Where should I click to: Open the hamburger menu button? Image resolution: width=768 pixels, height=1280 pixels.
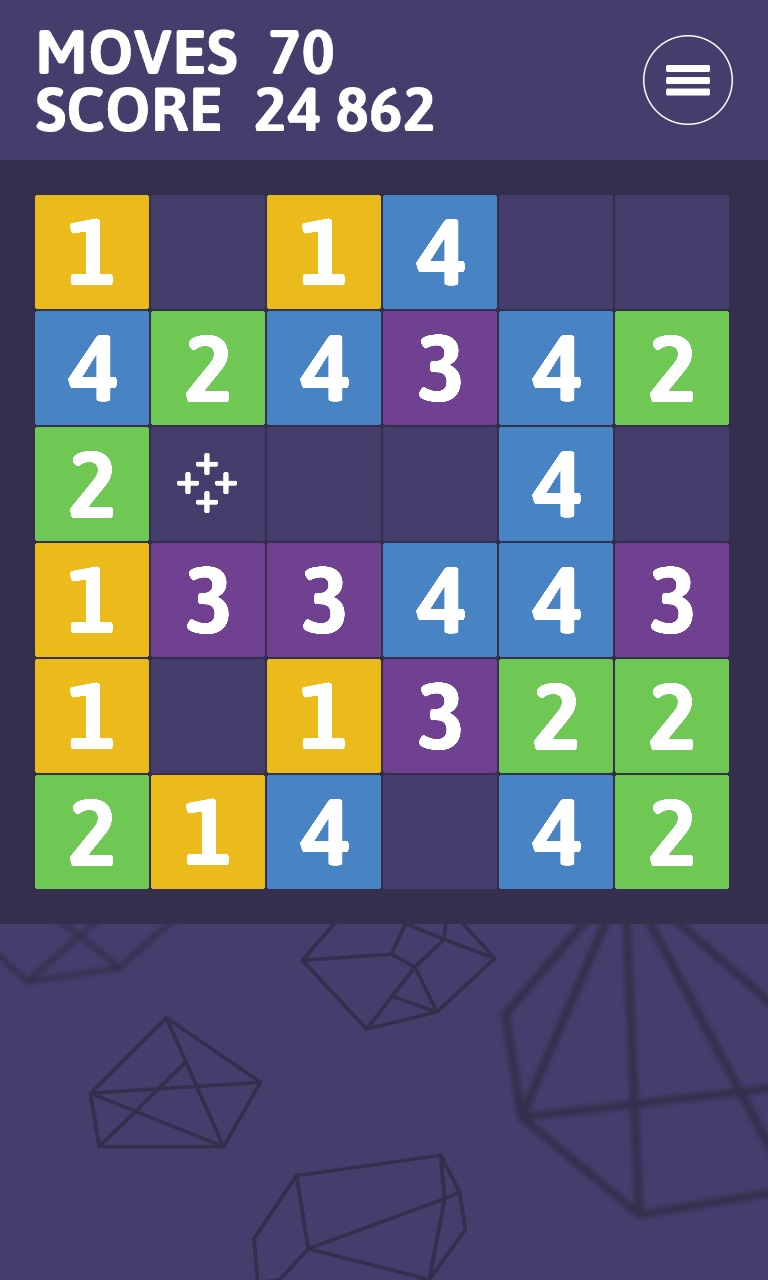click(687, 80)
